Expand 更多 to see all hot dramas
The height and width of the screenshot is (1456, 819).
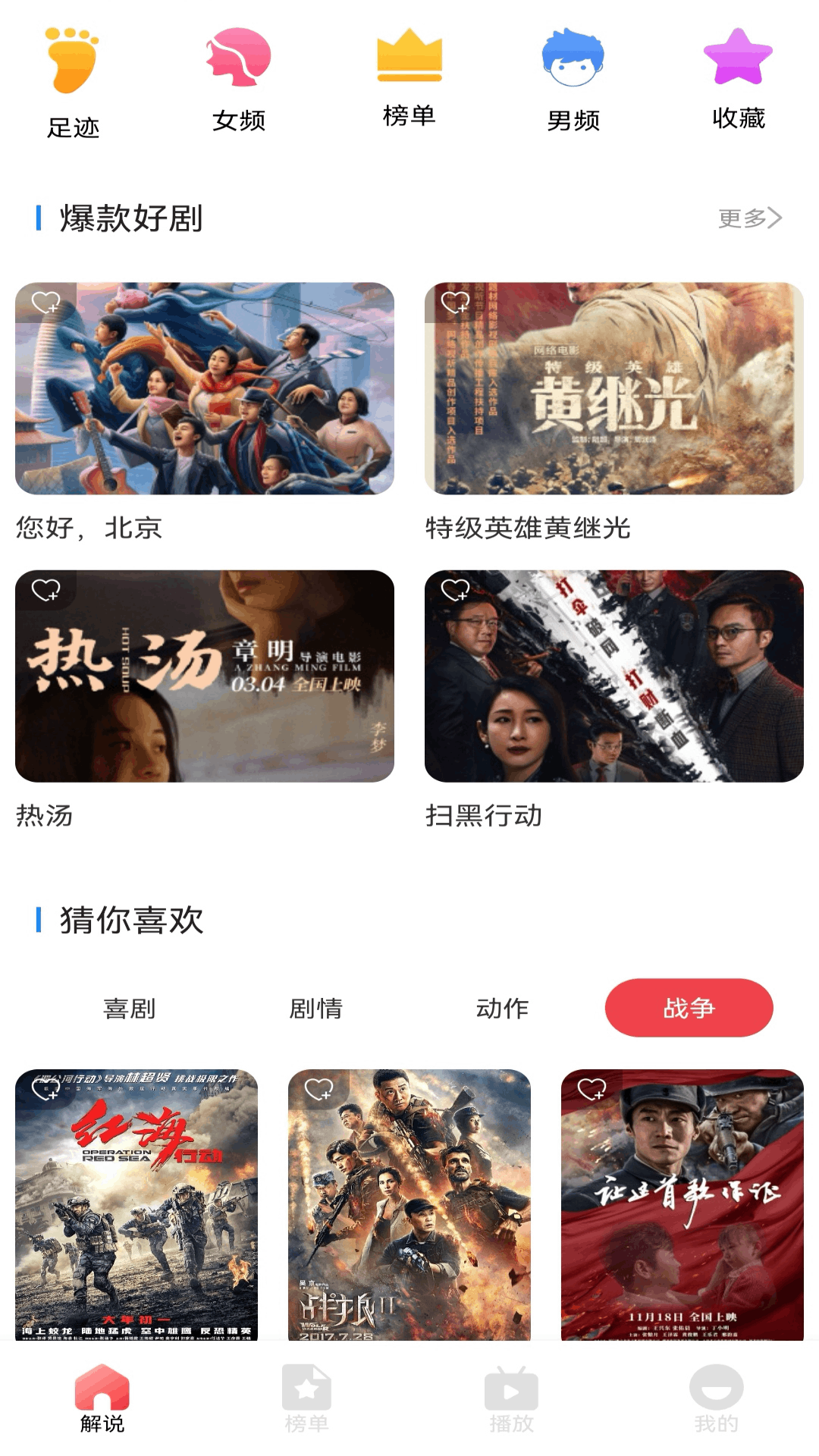(x=748, y=218)
